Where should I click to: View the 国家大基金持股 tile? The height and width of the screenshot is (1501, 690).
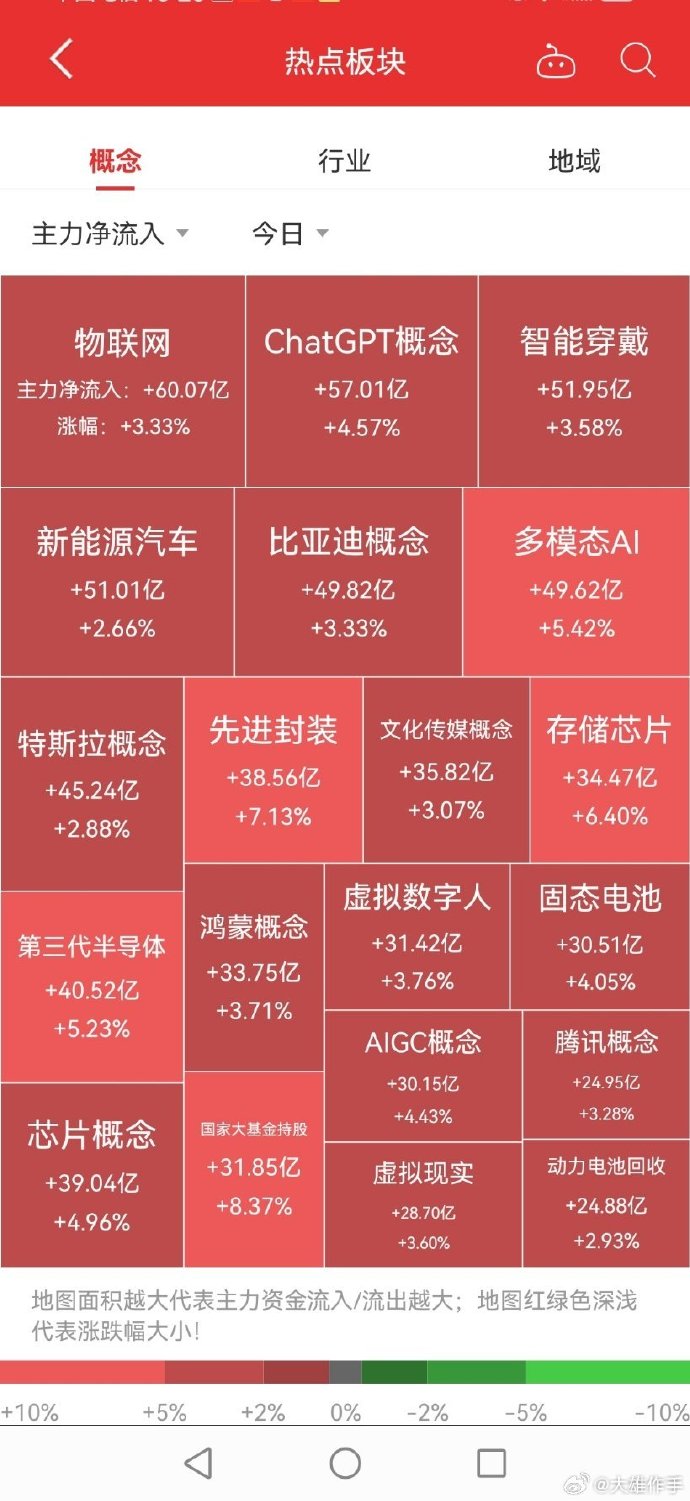254,1168
